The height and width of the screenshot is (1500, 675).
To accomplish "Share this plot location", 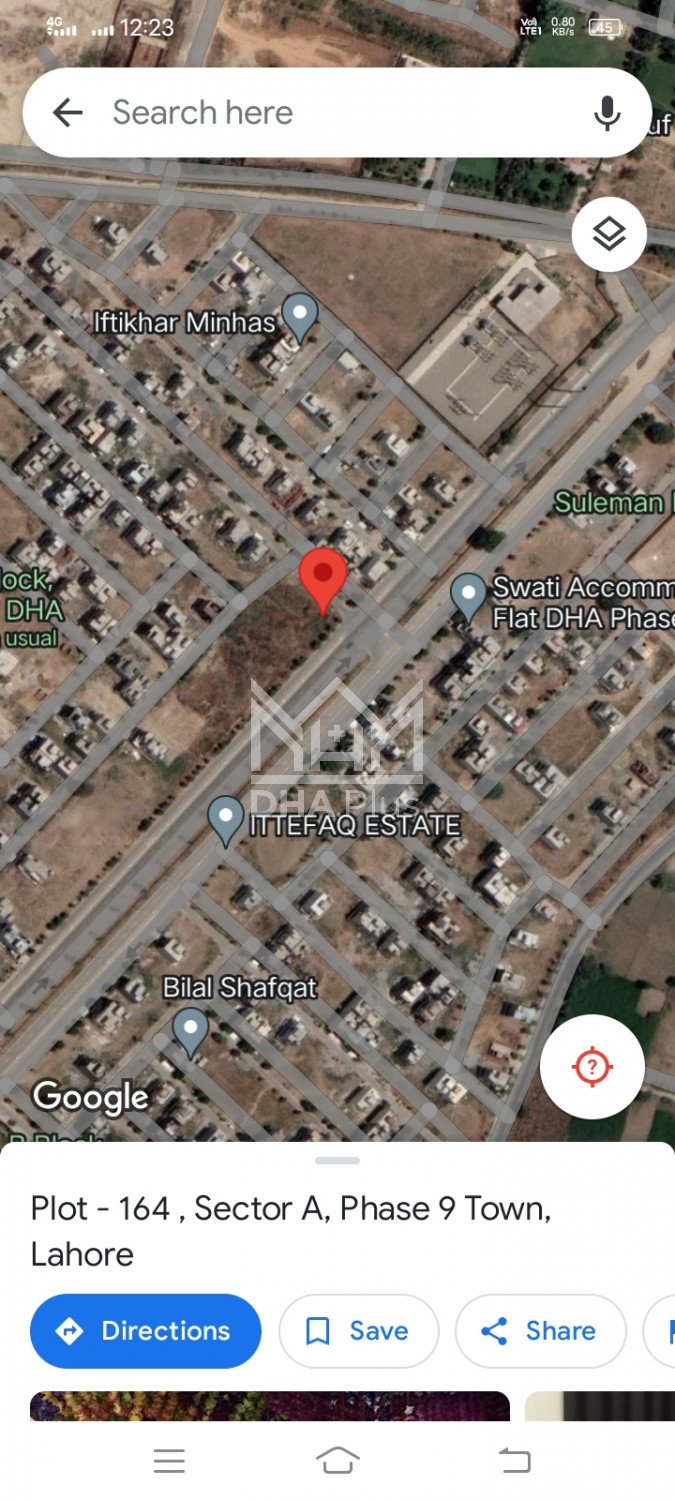I will [540, 1331].
